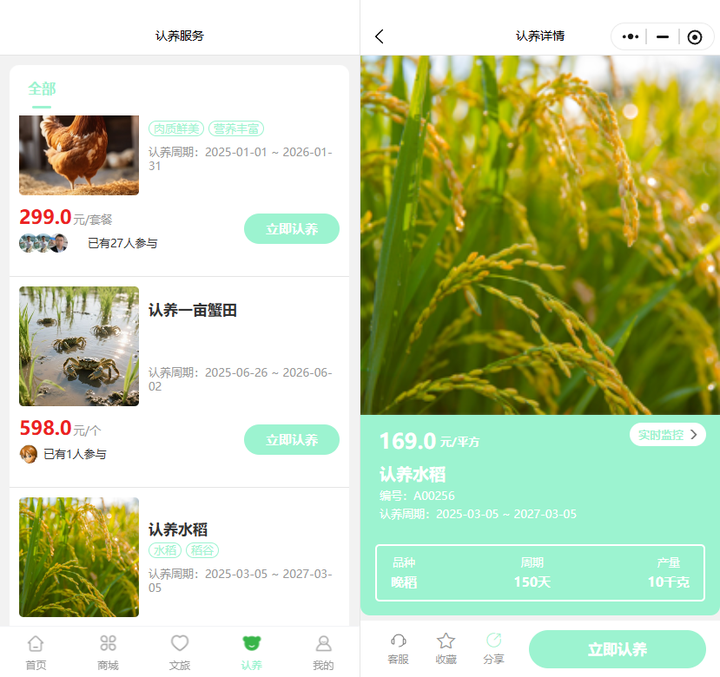Share this adoption via 分享

pyautogui.click(x=493, y=649)
